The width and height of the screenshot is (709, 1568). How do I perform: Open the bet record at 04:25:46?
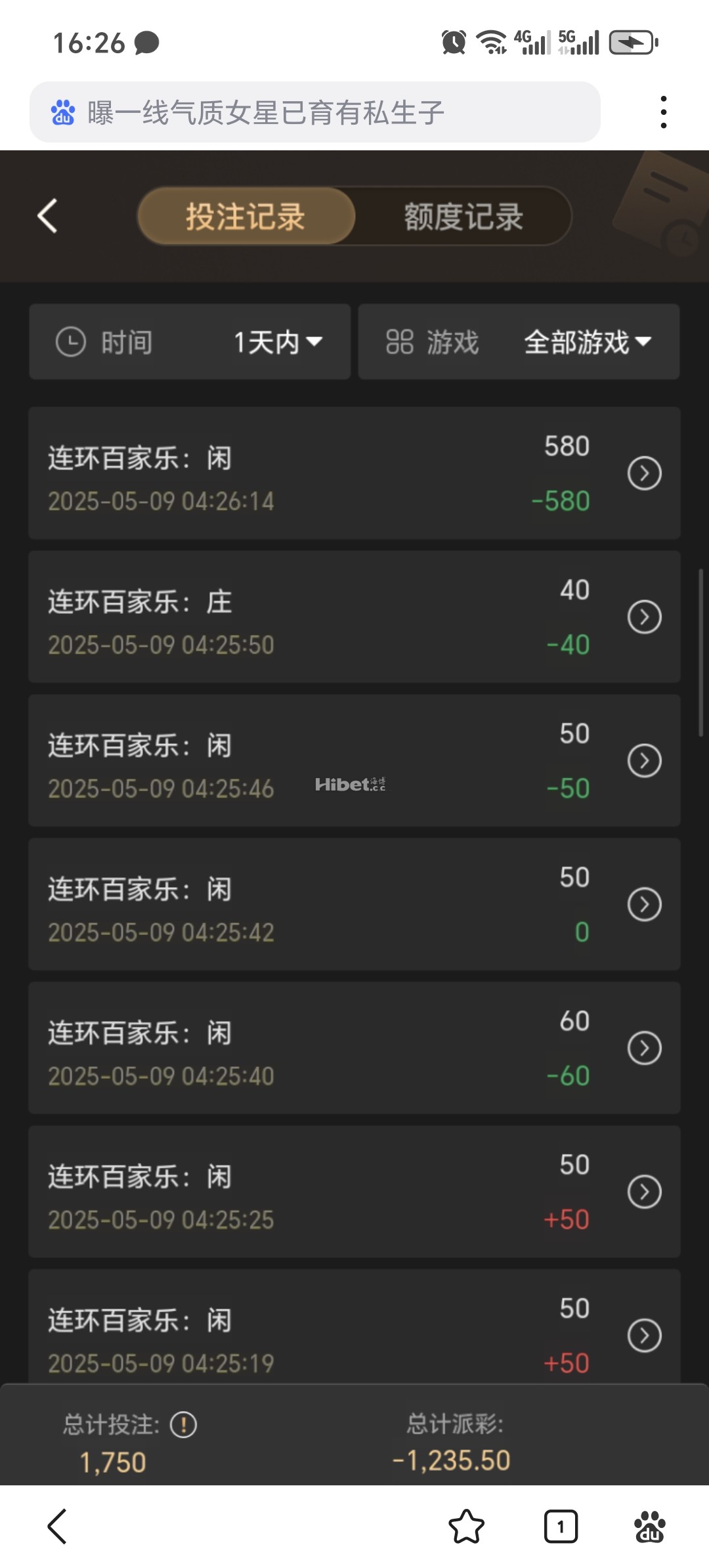(644, 761)
